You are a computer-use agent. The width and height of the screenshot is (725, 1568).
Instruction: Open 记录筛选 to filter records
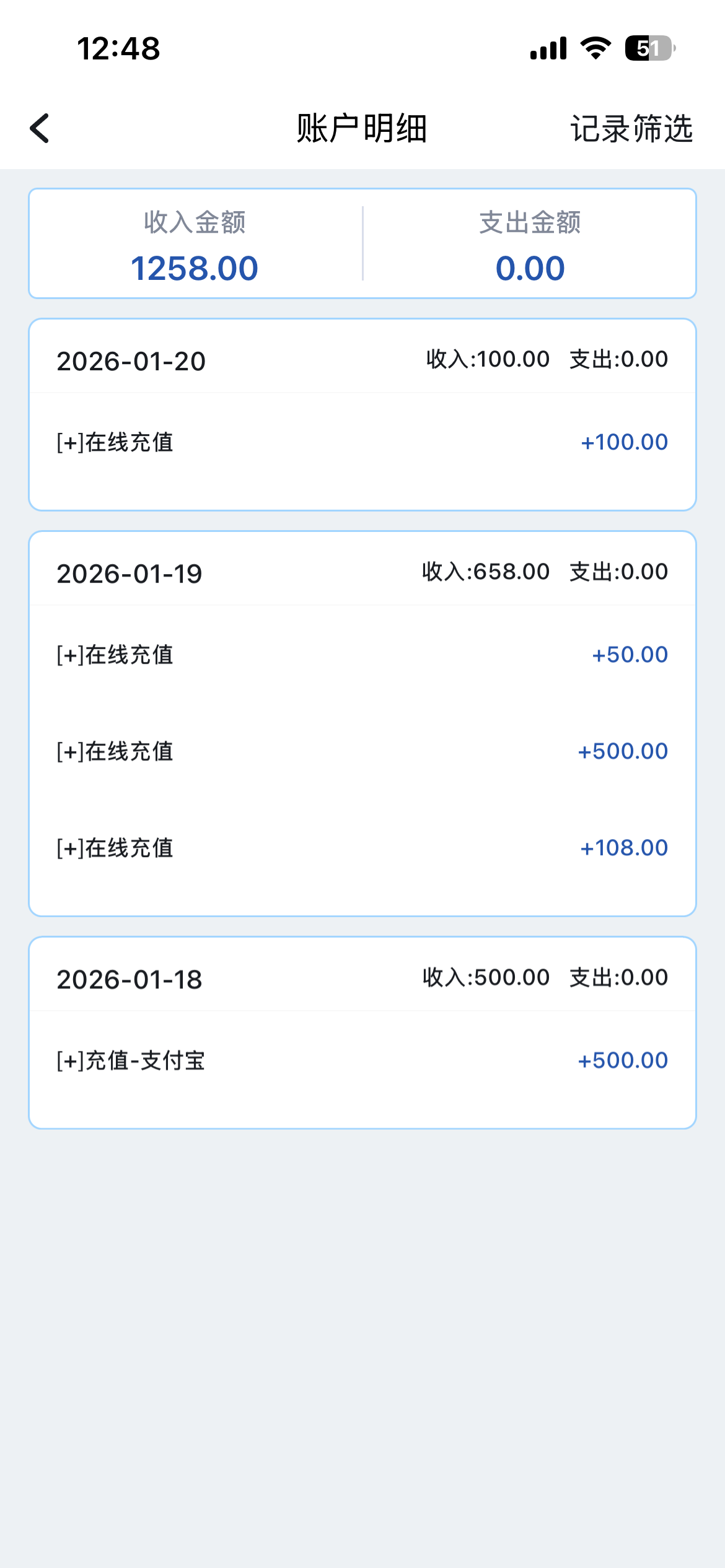(632, 129)
